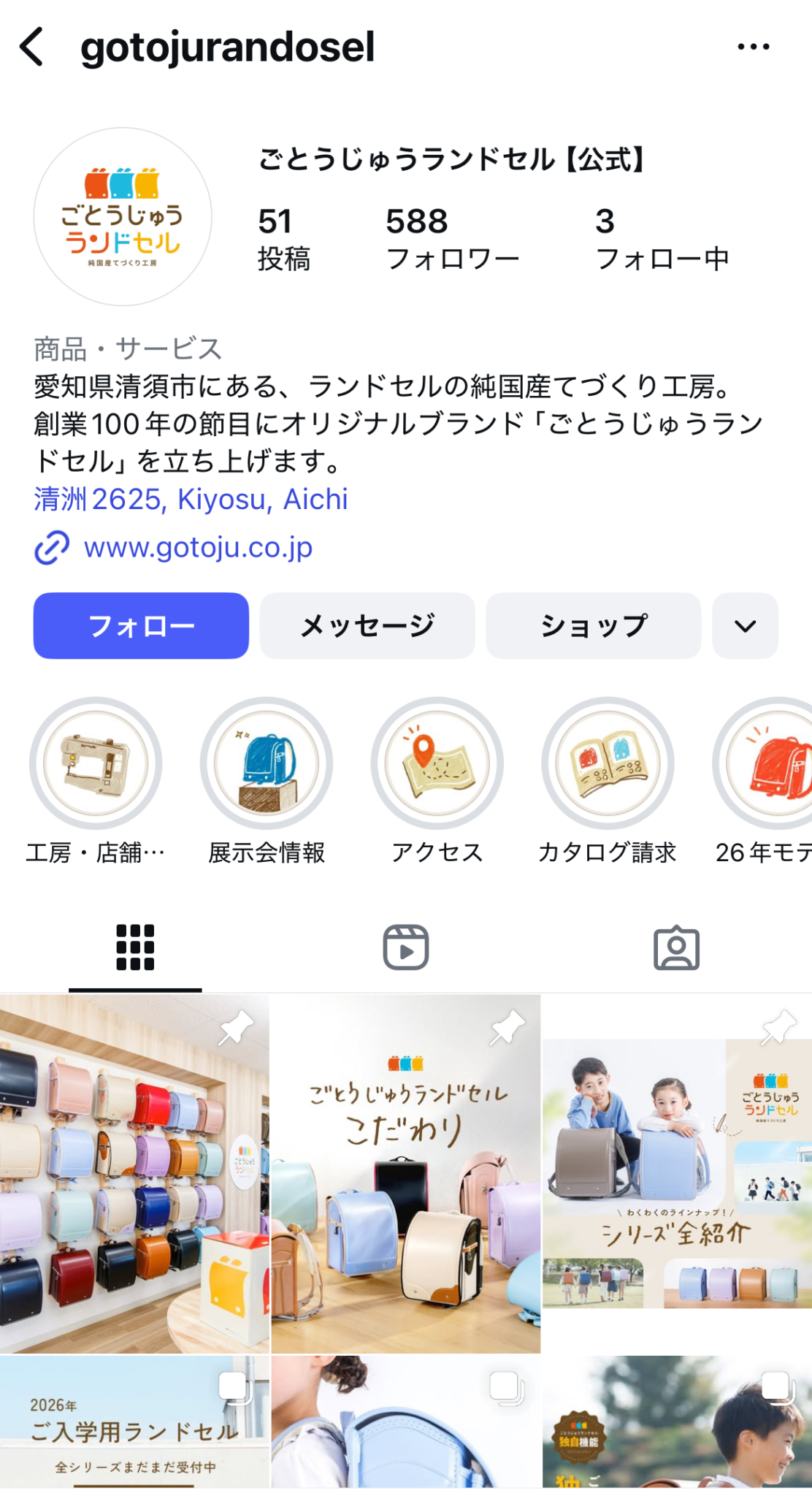The height and width of the screenshot is (1496, 812).
Task: Expand suggested accounts chevron button
Action: coord(745,626)
